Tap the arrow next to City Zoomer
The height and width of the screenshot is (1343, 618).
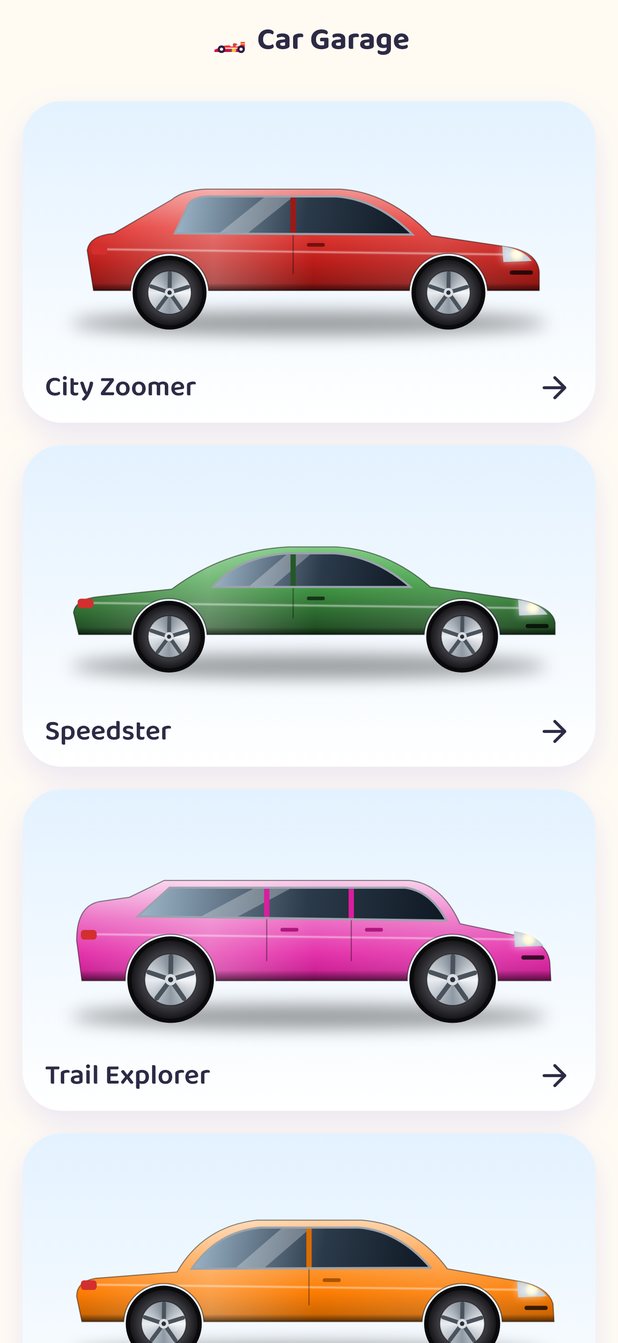tap(554, 388)
